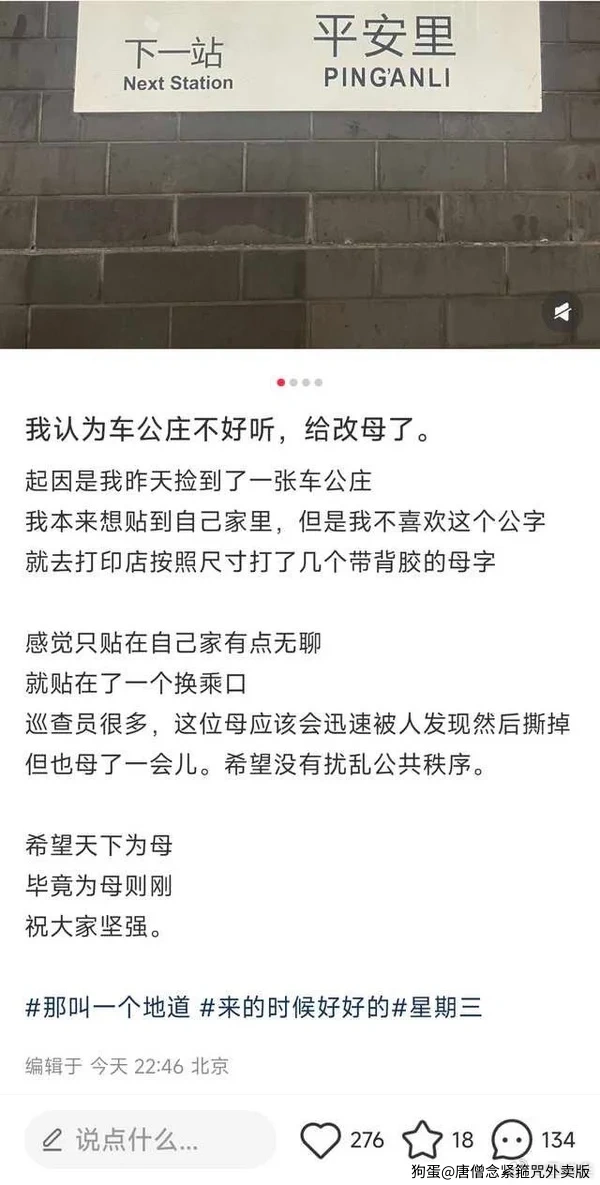Open the comments via the speech bubble
600x1185 pixels.
tap(512, 1139)
